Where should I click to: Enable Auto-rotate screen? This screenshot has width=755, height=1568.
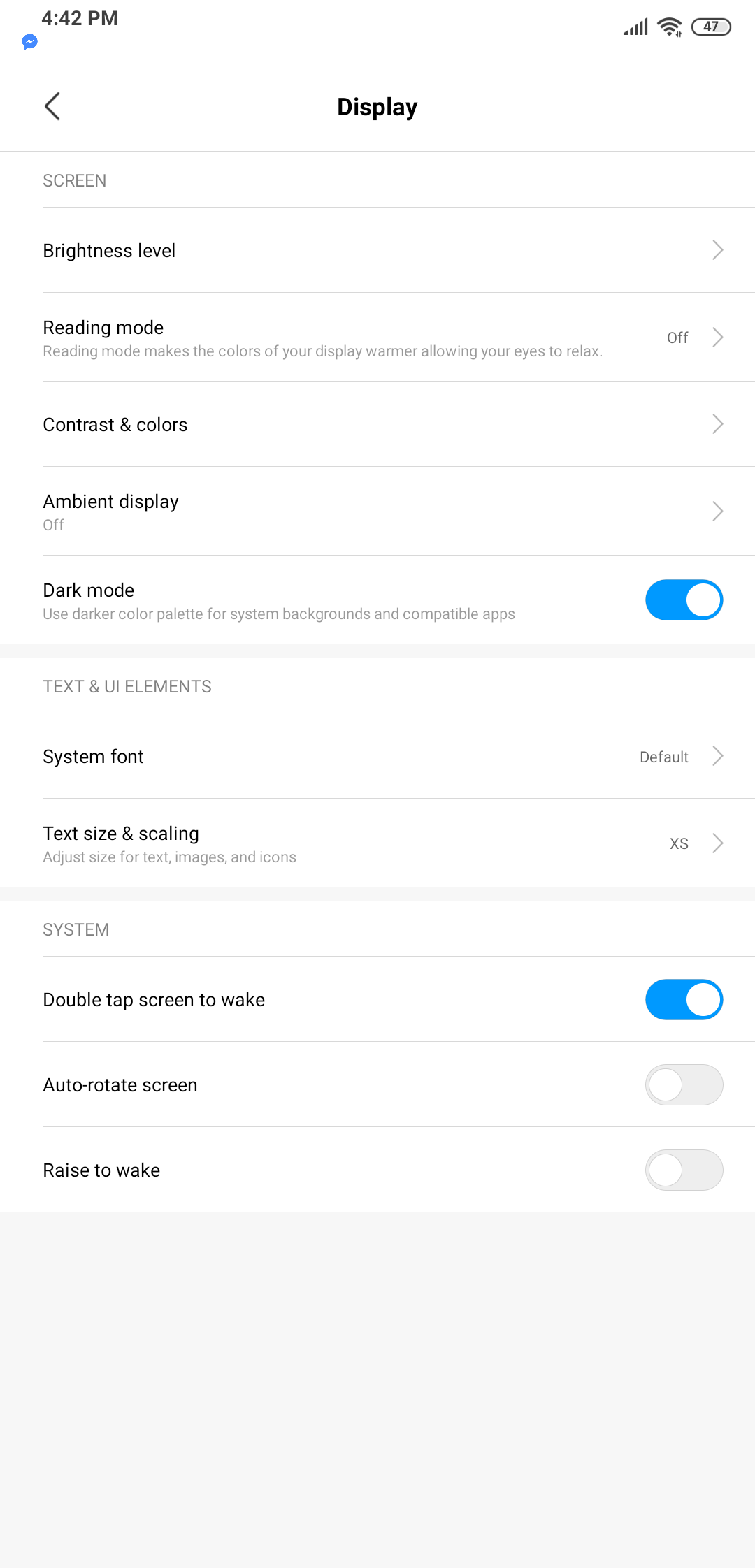coord(684,1084)
